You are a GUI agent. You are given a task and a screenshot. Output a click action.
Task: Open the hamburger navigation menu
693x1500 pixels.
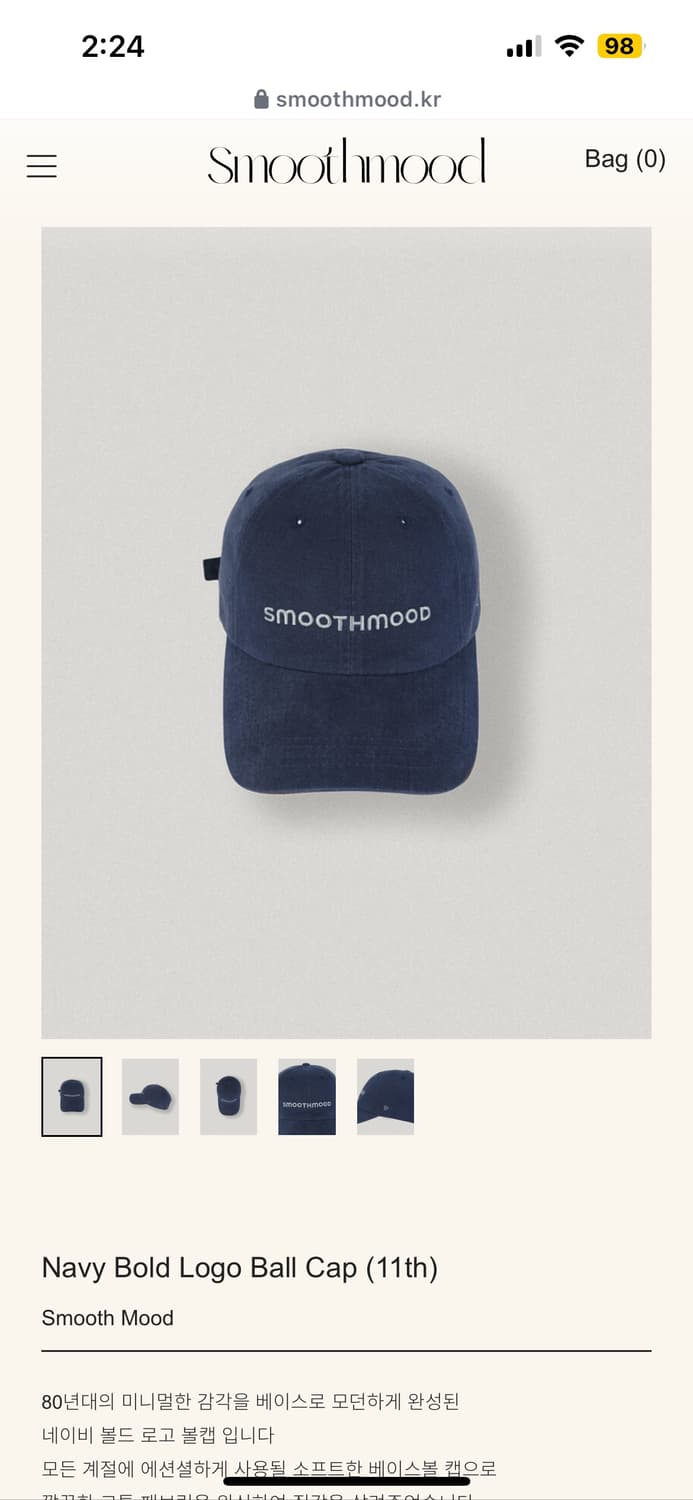(41, 166)
